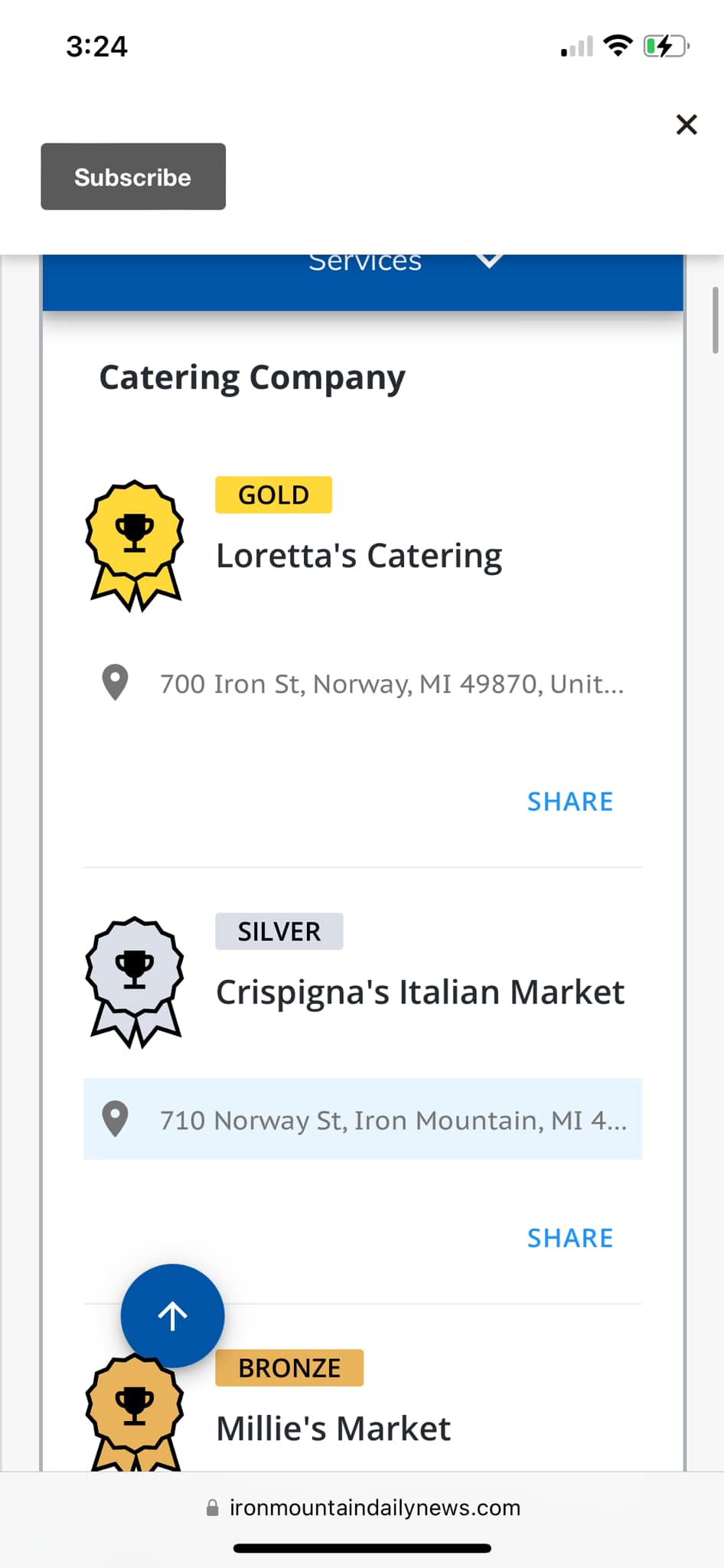Share Loretta's Catering listing

[x=570, y=801]
